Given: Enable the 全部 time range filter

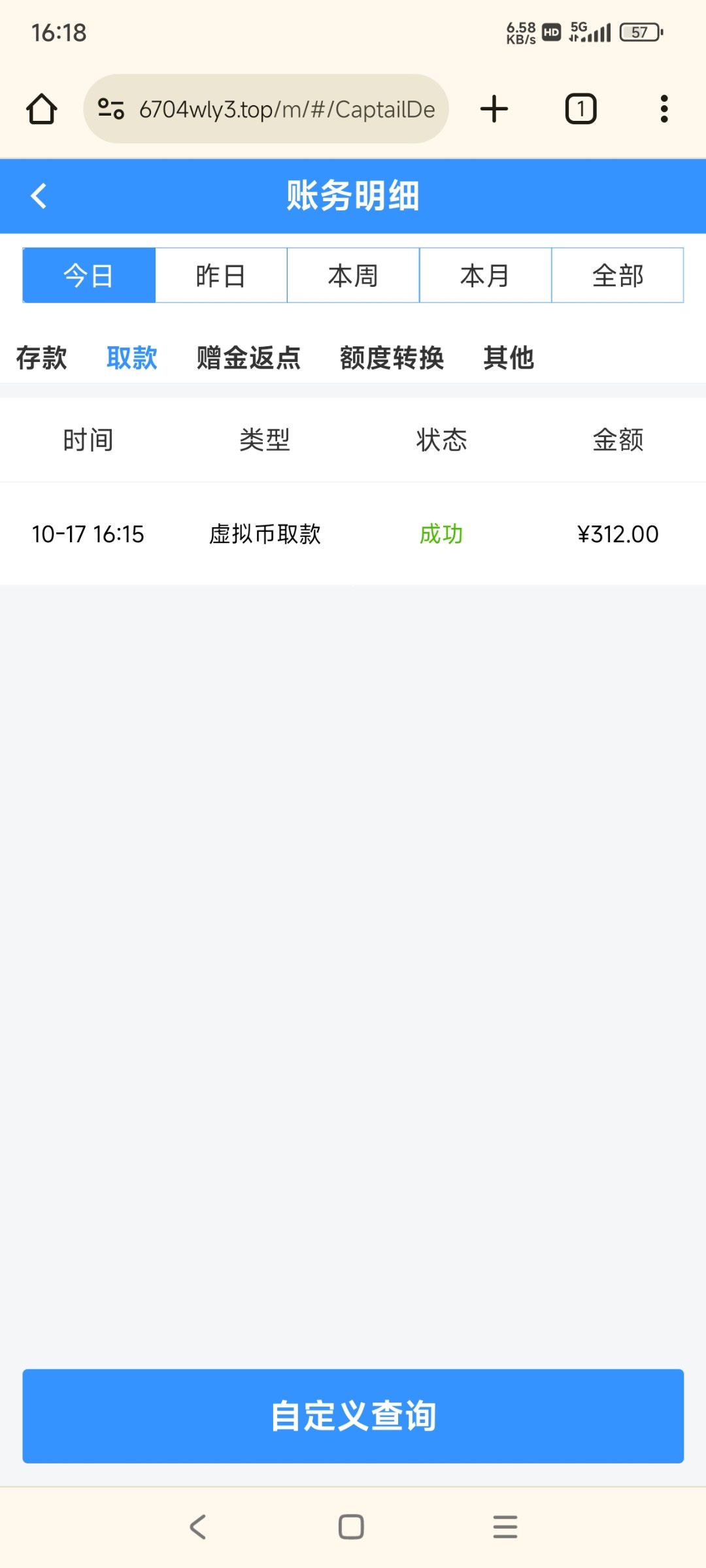Looking at the screenshot, I should (x=616, y=275).
